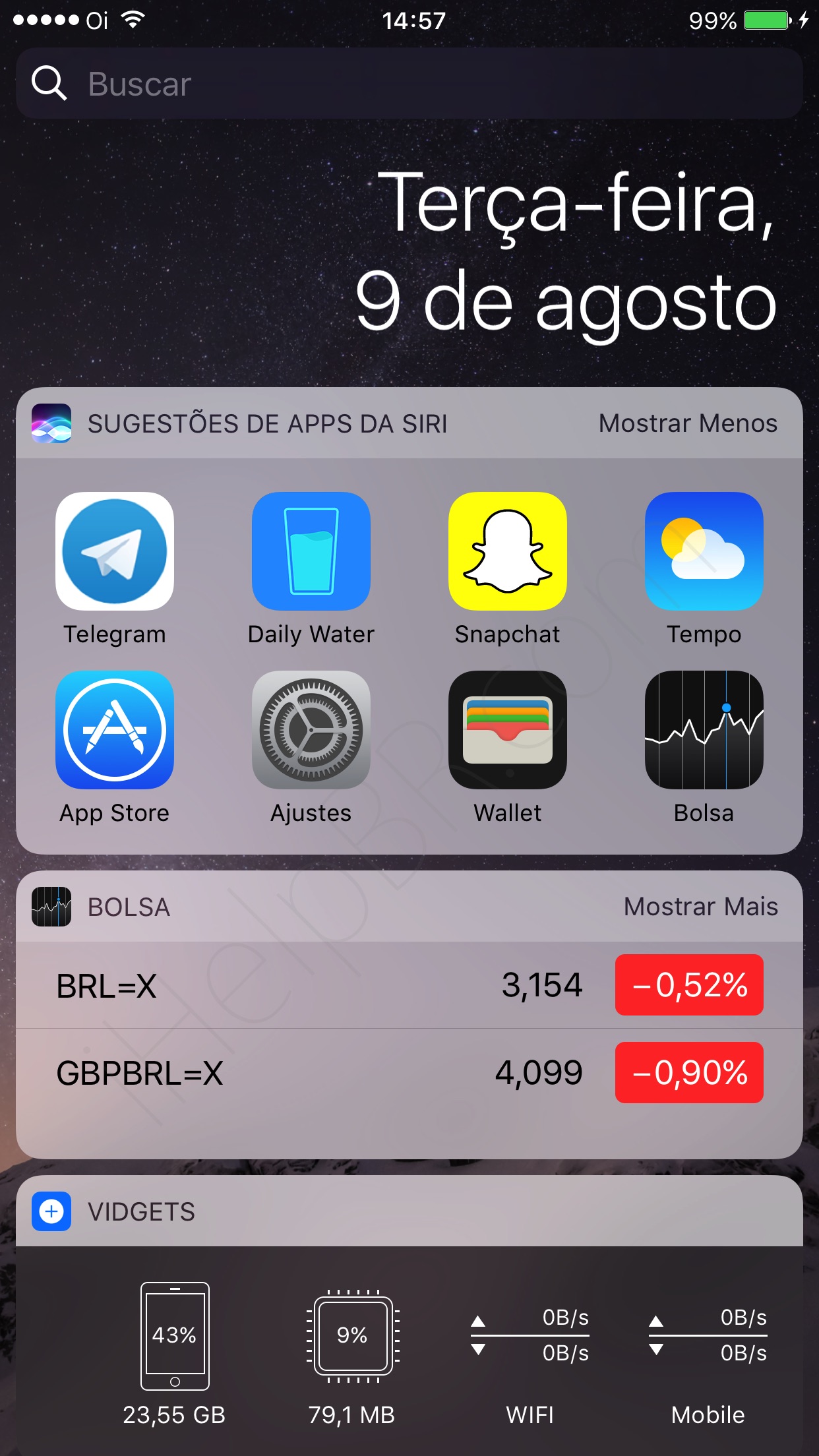
Task: Open Snapchat from Siri suggestions
Action: click(x=507, y=551)
